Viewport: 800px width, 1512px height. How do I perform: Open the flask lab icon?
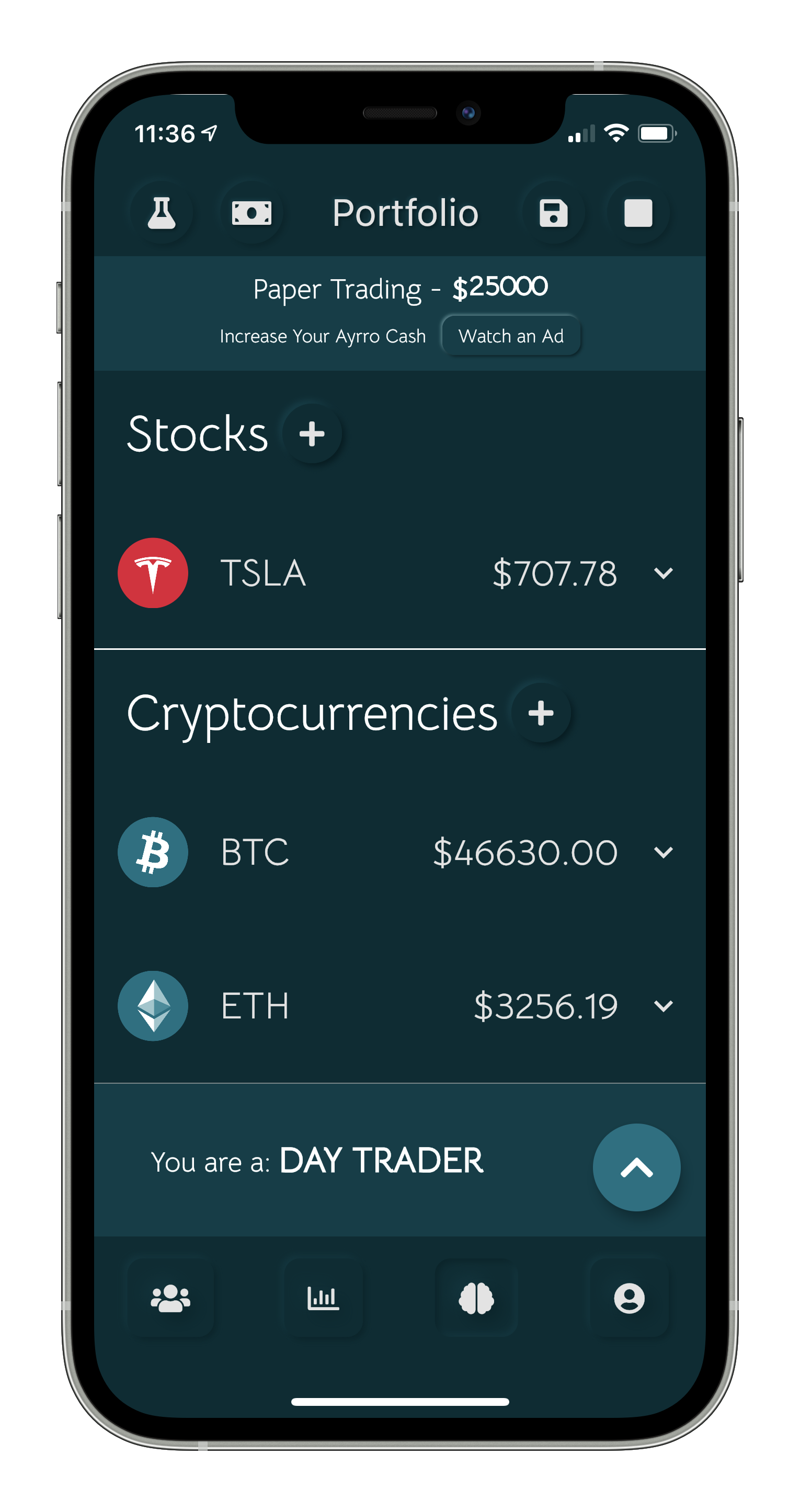click(162, 212)
